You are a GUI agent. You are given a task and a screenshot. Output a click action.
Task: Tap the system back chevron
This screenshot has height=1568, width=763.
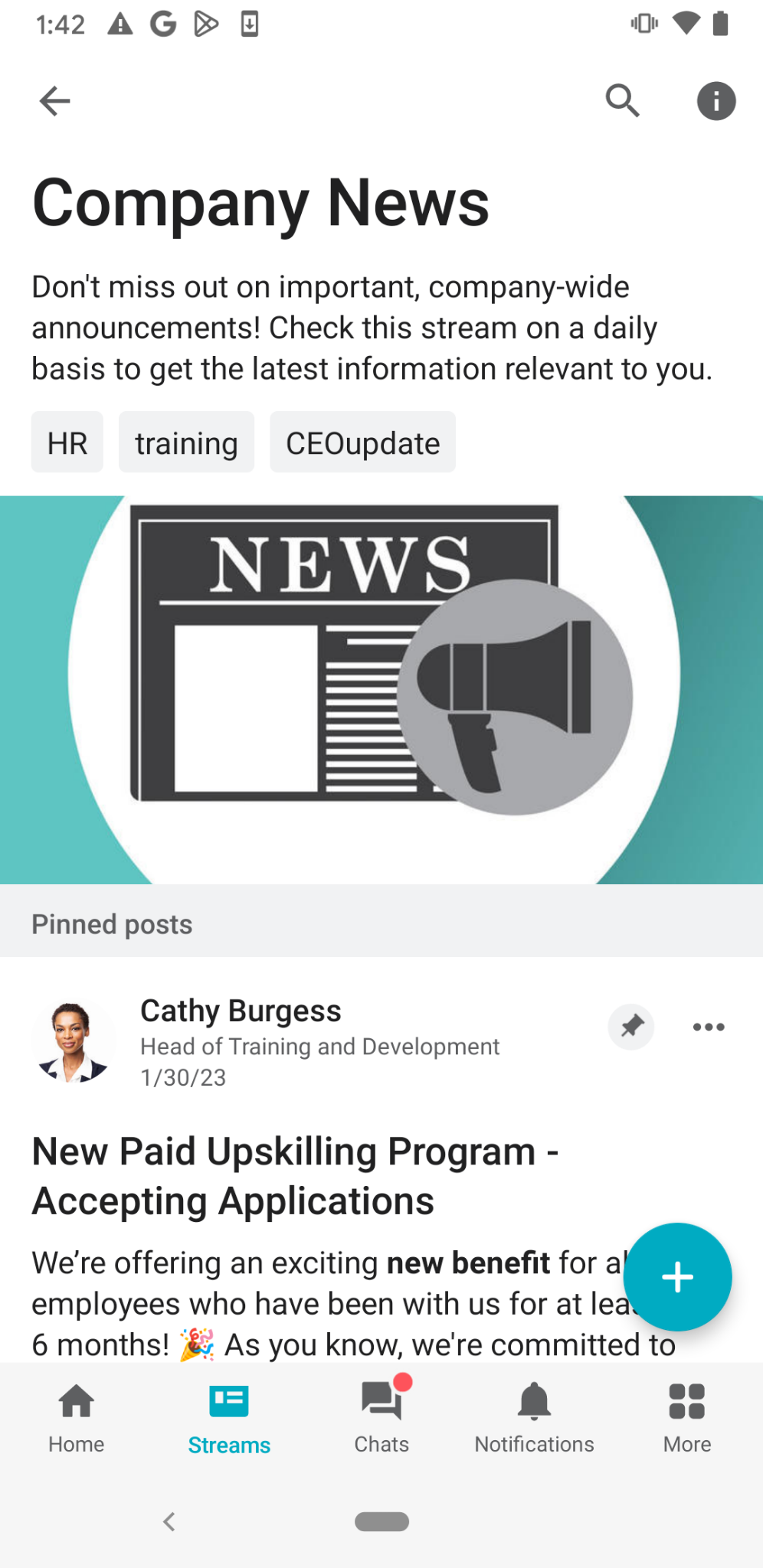coord(169,1521)
